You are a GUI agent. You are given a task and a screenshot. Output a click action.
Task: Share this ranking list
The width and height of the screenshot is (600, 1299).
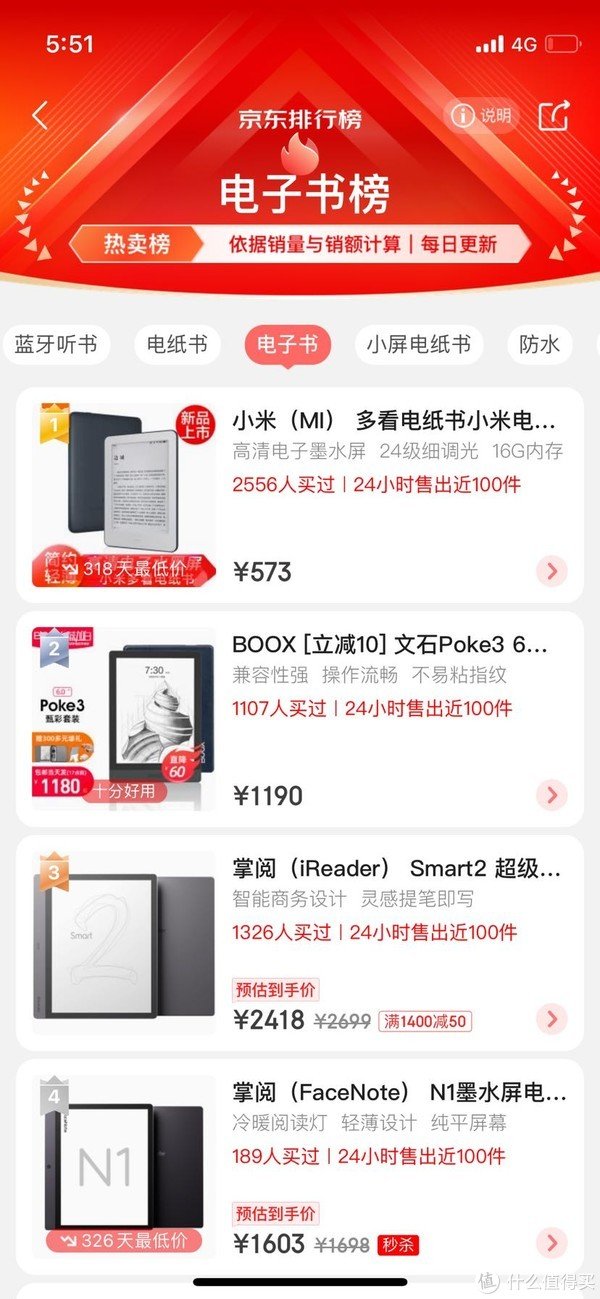tap(553, 116)
